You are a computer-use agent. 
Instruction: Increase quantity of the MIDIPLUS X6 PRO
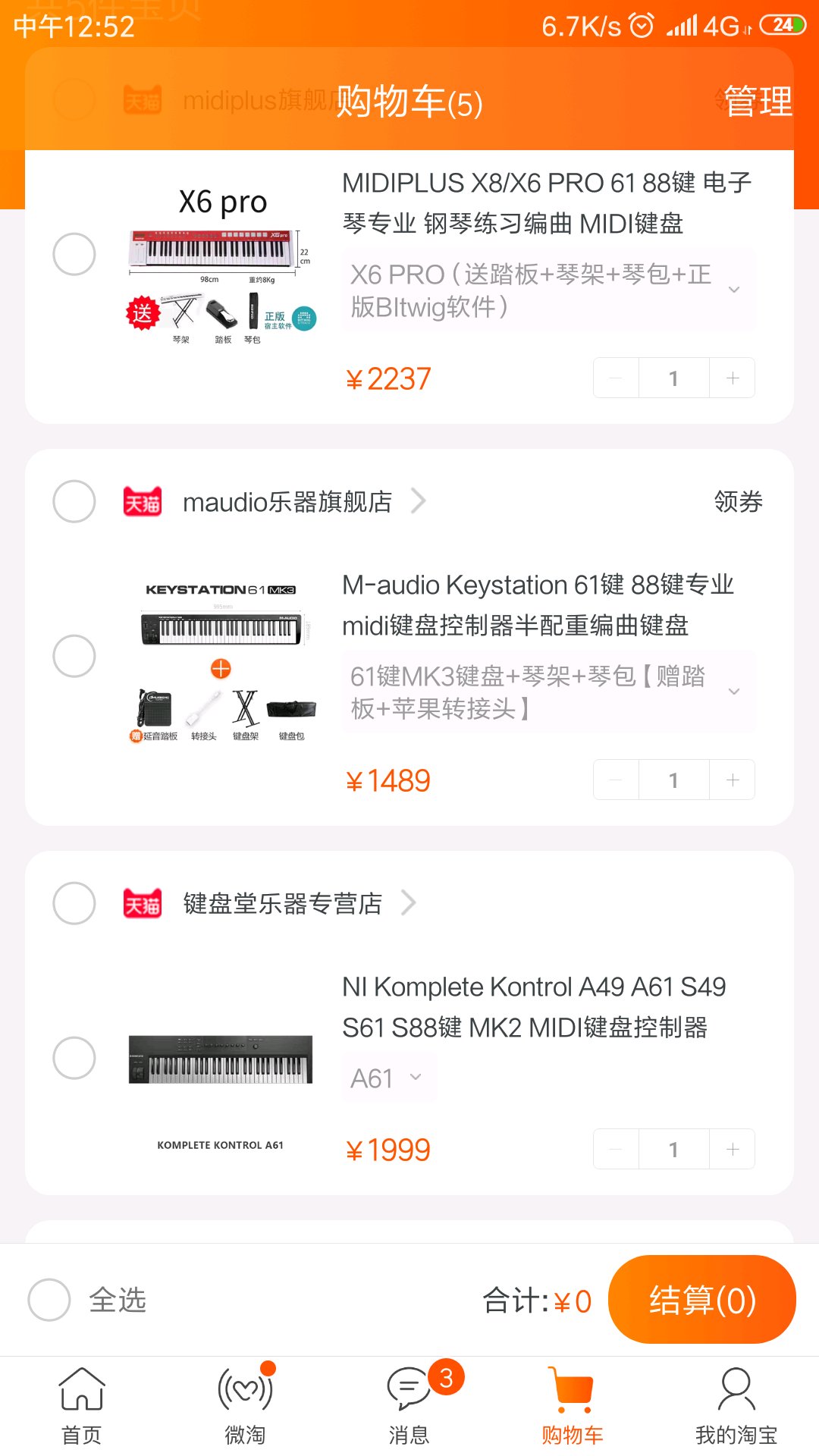point(733,378)
